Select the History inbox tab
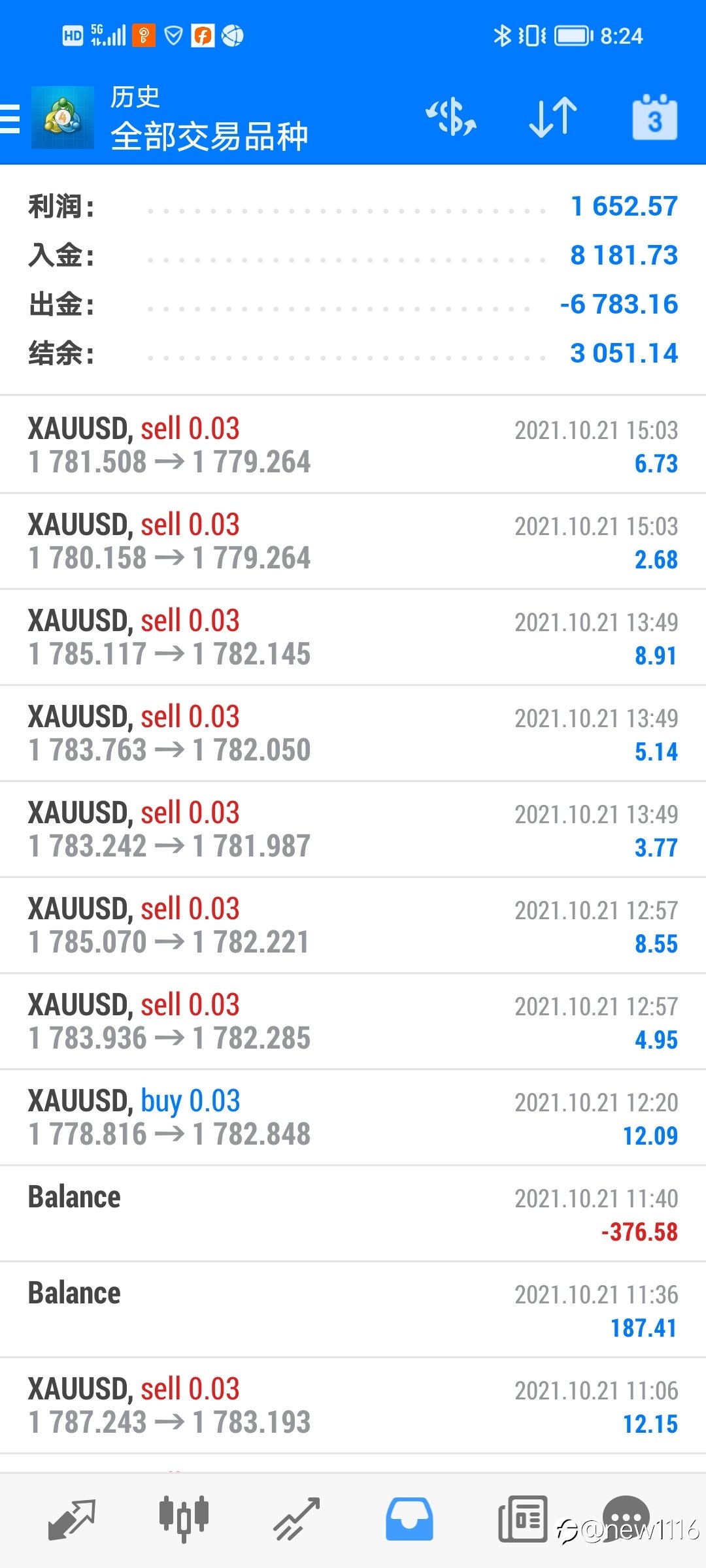Screen dimensions: 706x1568 click(x=409, y=1520)
